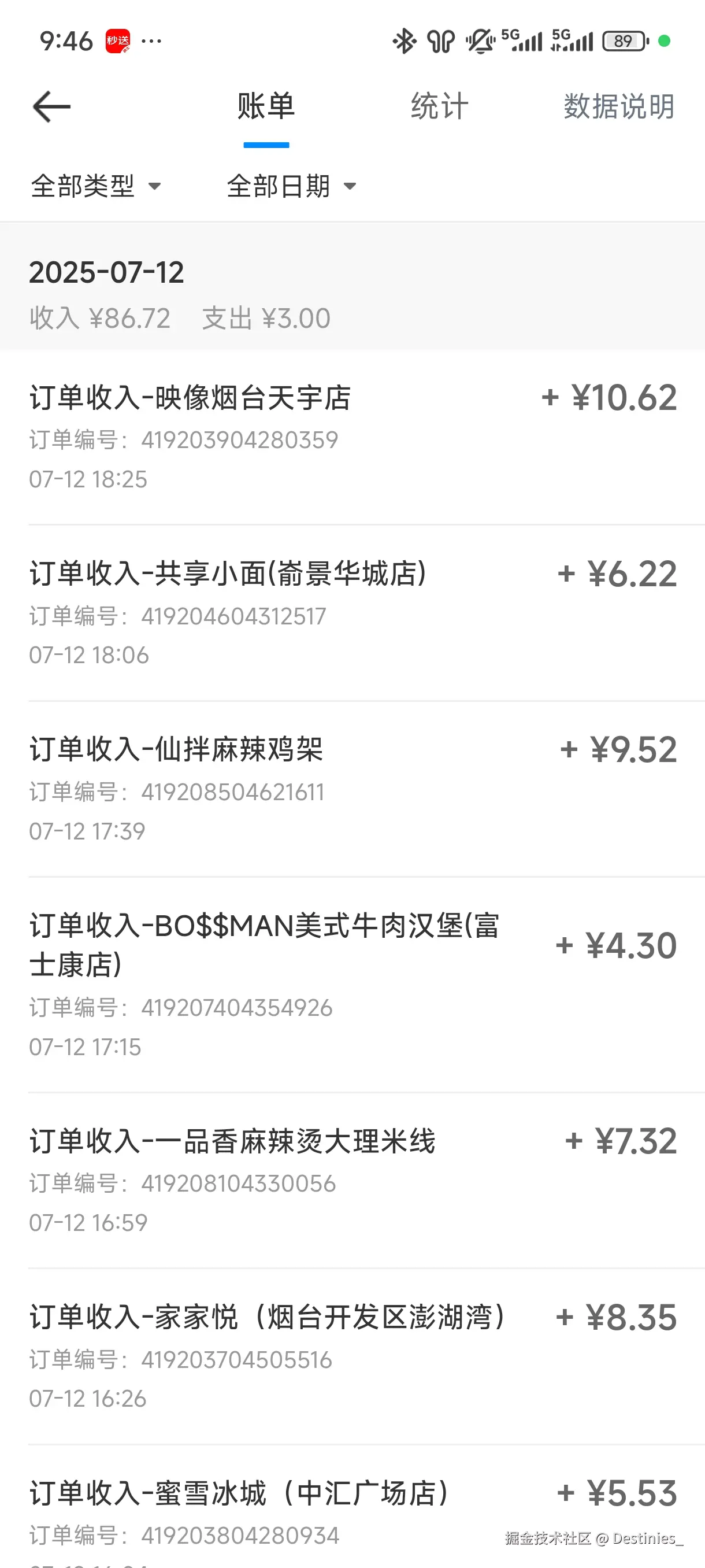705x1568 pixels.
Task: Expand the 全部类型 filter dropdown
Action: [x=83, y=187]
